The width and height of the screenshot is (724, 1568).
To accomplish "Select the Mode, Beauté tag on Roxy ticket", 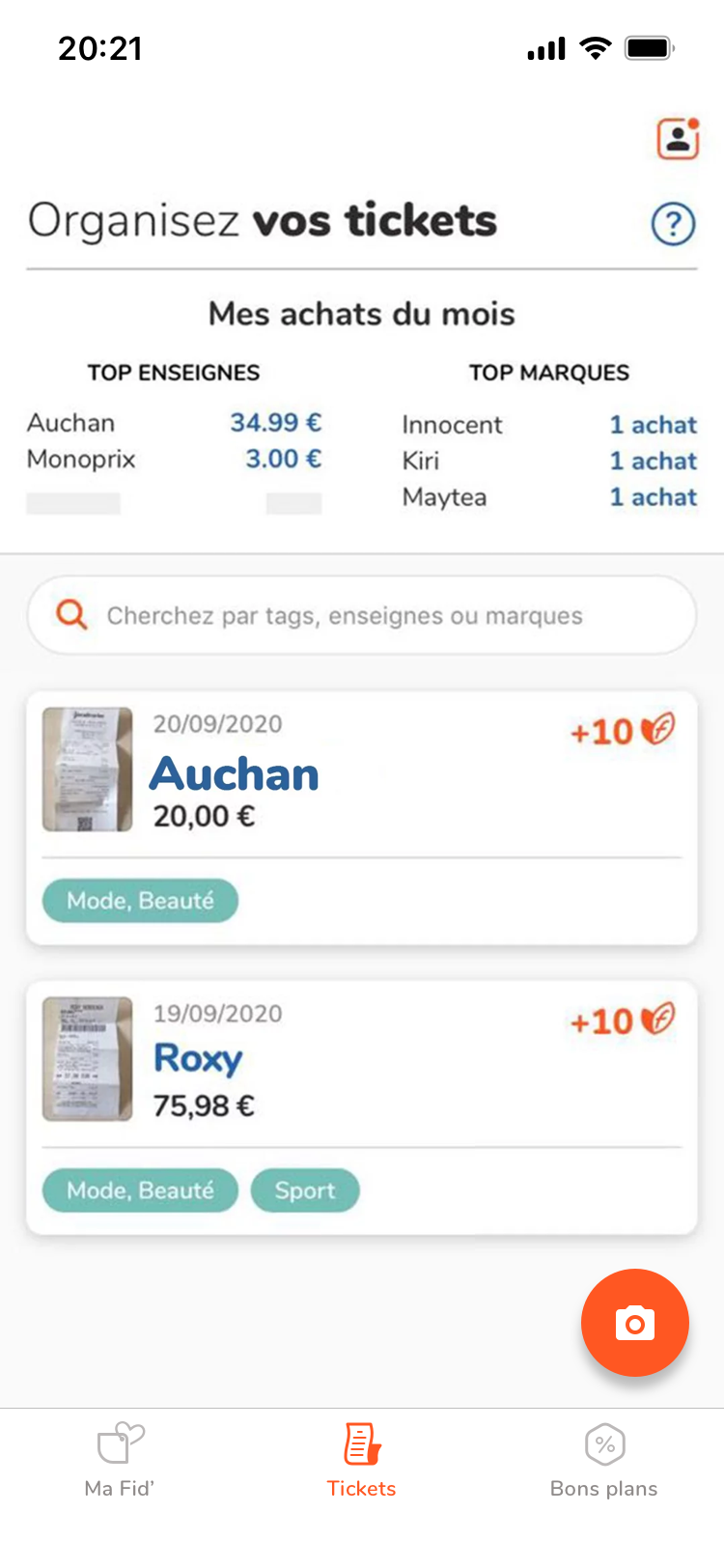I will (139, 1190).
